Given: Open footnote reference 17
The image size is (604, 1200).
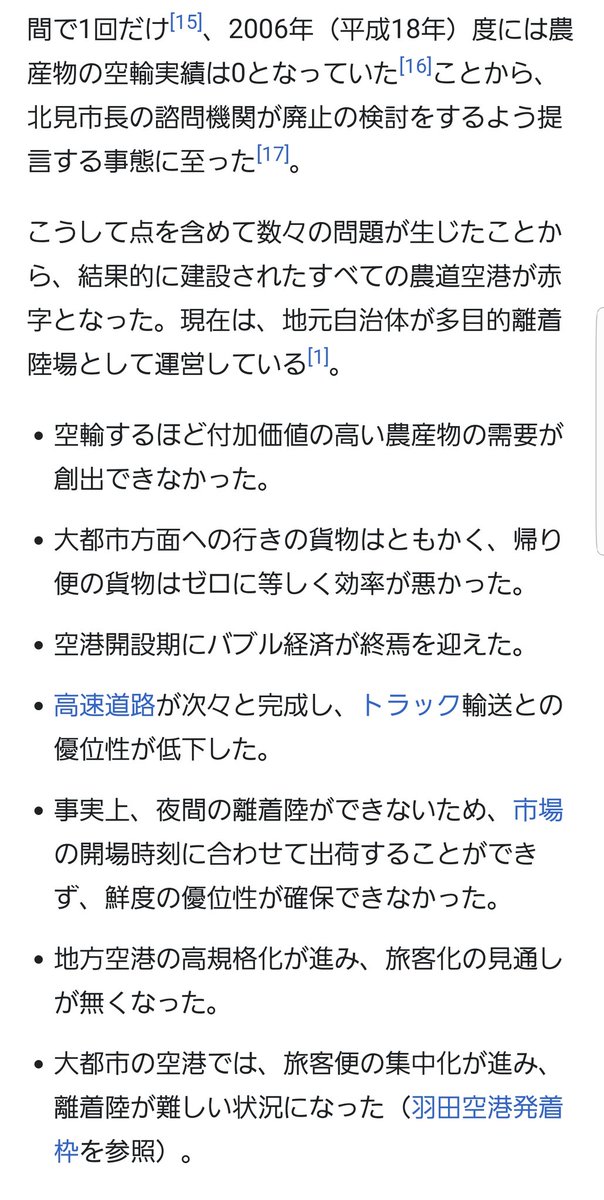Looking at the screenshot, I should click(272, 155).
